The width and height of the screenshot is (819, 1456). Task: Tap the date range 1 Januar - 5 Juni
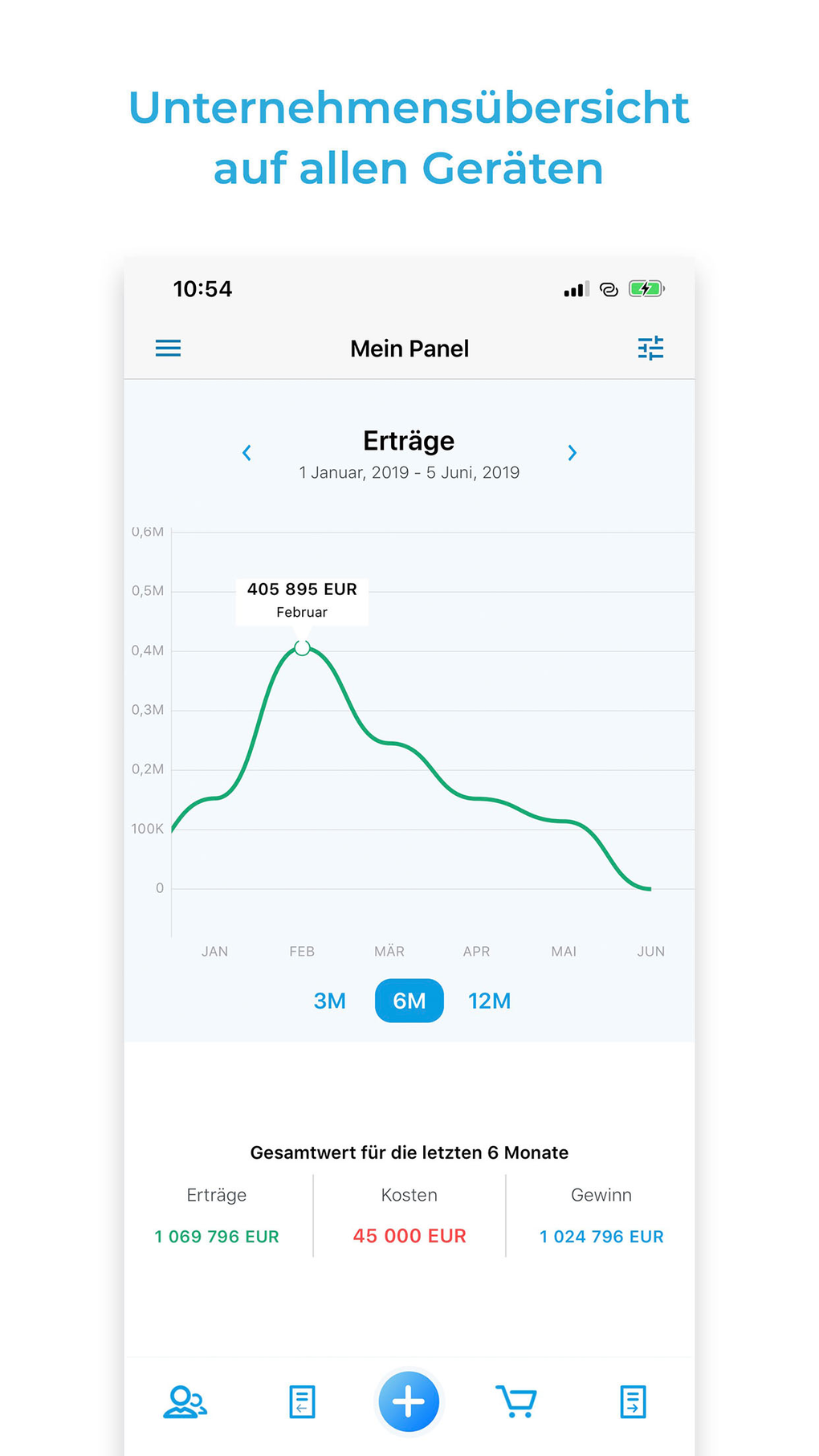pyautogui.click(x=409, y=473)
